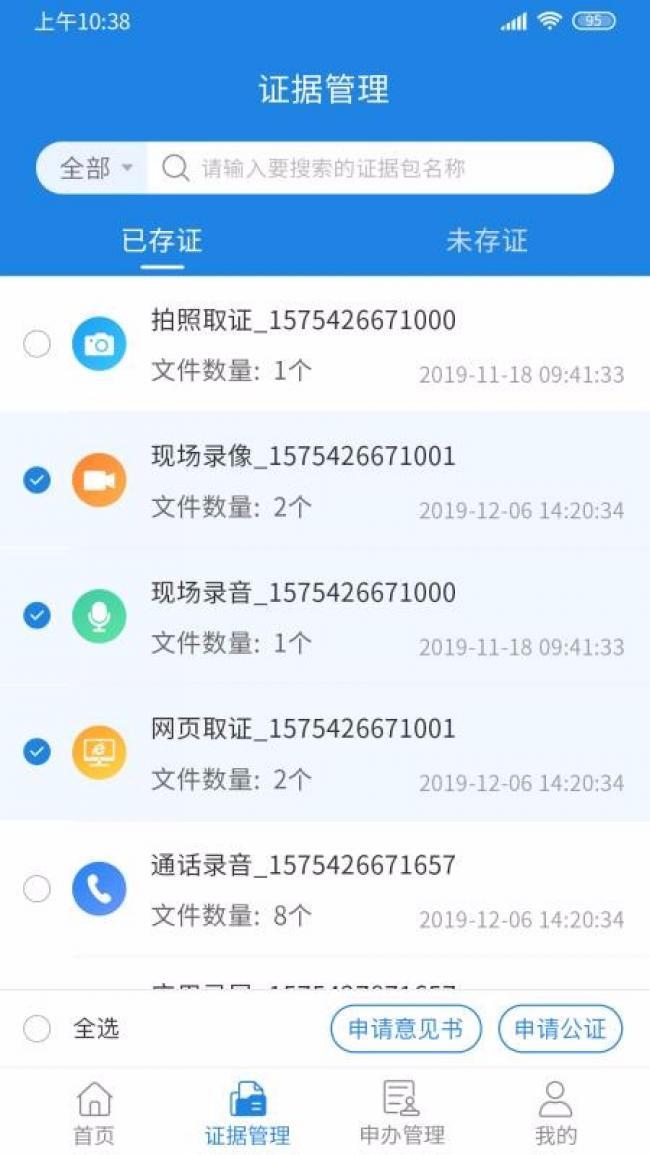Image resolution: width=650 pixels, height=1155 pixels.
Task: Toggle the 全选 select-all checkbox
Action: [37, 1028]
